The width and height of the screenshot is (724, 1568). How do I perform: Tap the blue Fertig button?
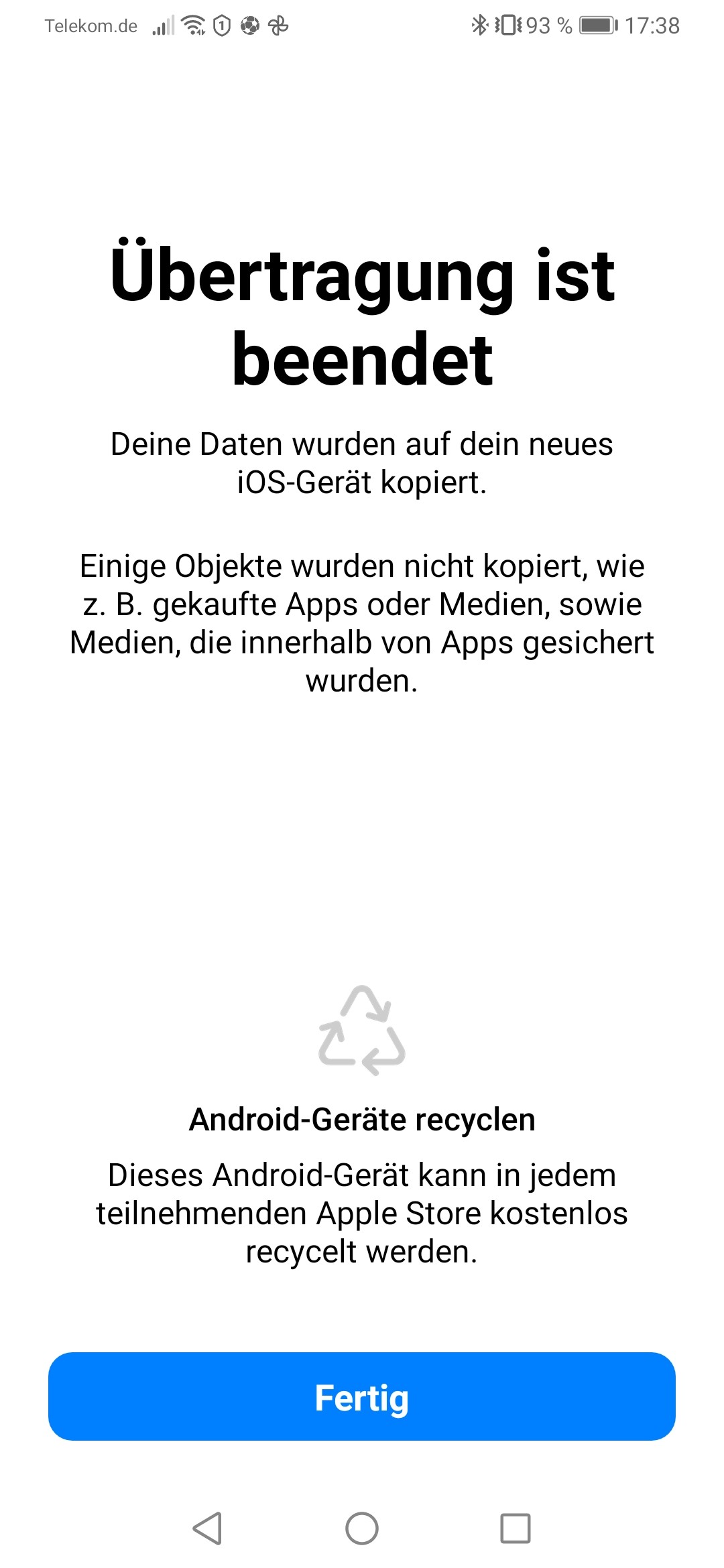[x=362, y=1397]
